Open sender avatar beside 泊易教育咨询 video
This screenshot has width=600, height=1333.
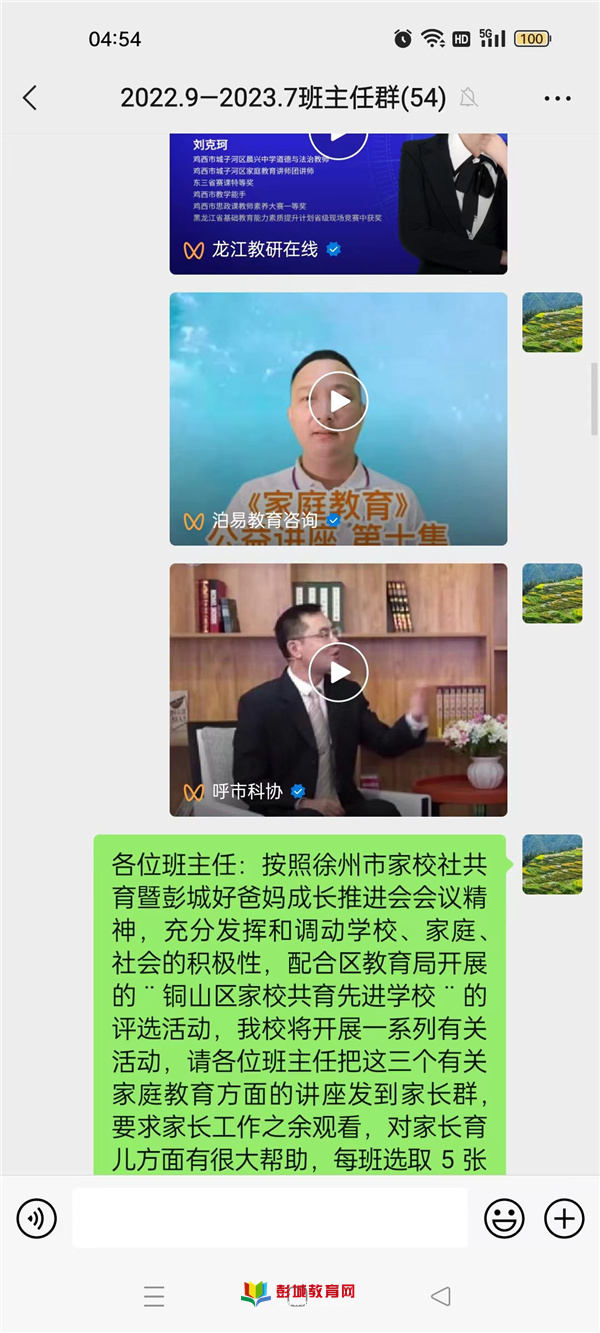552,322
